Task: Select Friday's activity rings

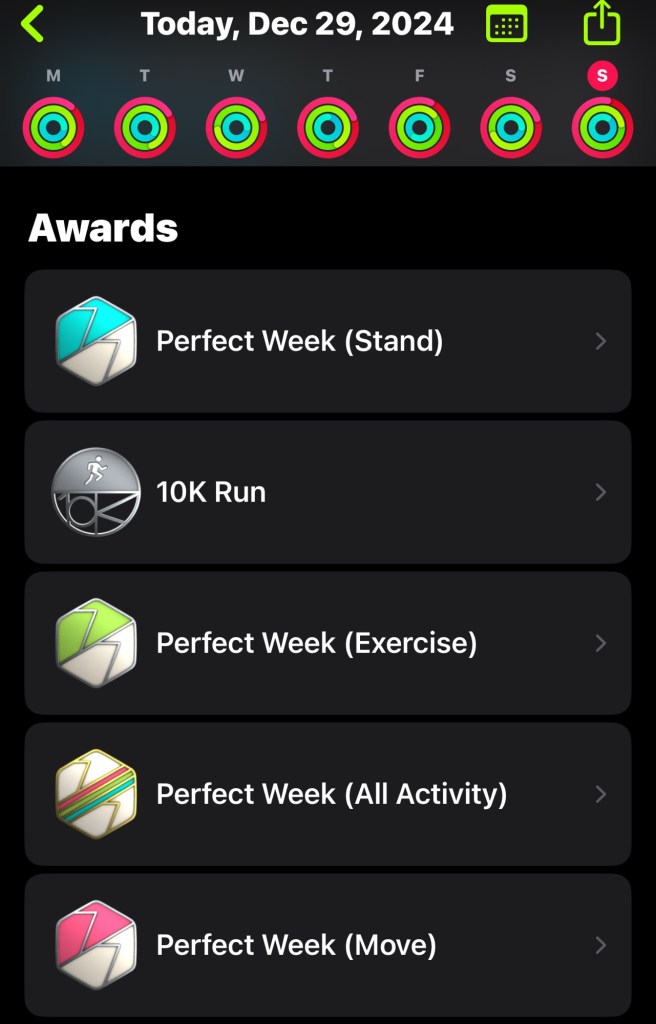Action: [x=419, y=127]
